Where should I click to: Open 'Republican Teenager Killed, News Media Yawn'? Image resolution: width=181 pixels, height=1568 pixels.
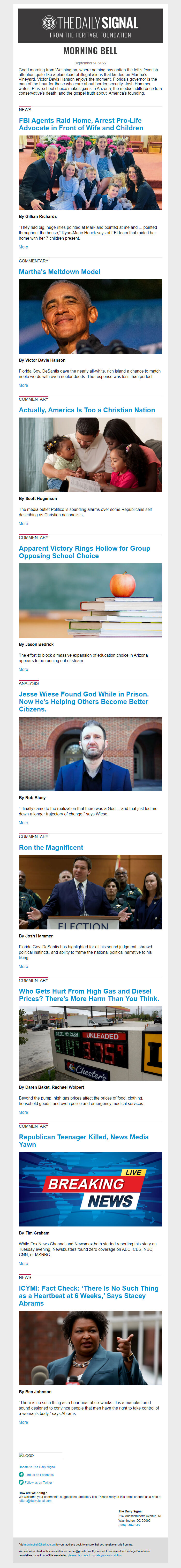click(x=84, y=1140)
